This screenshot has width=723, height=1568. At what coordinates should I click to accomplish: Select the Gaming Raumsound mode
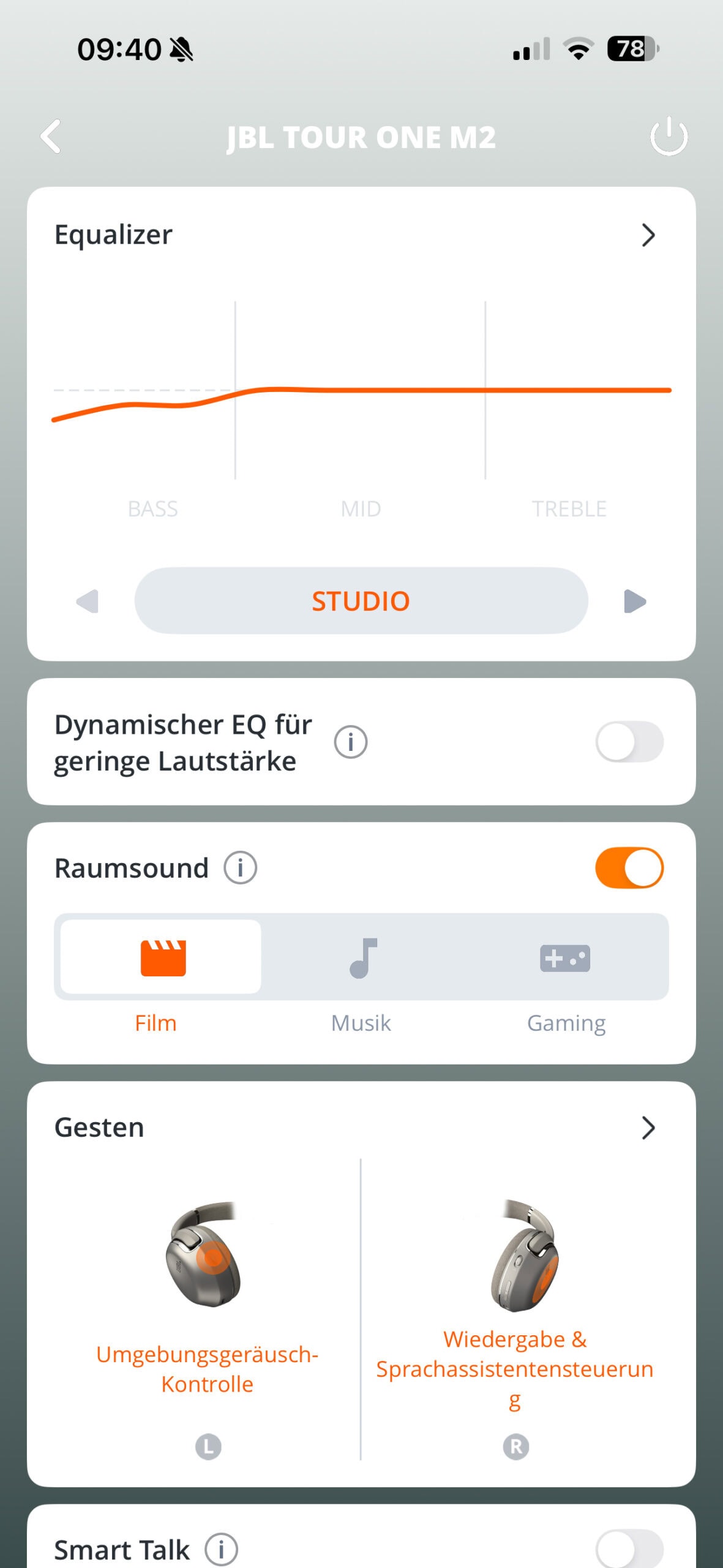[x=565, y=957]
